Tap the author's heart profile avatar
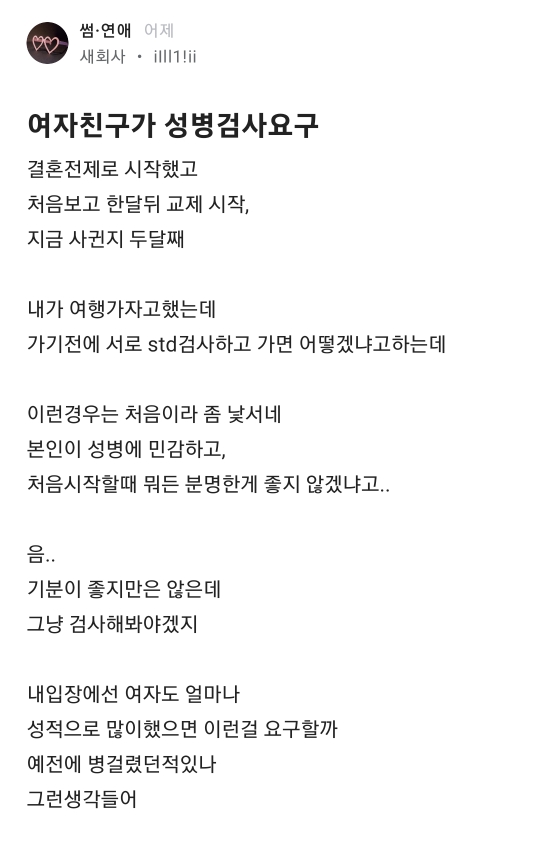Screen dimensions: 540x842 point(48,43)
